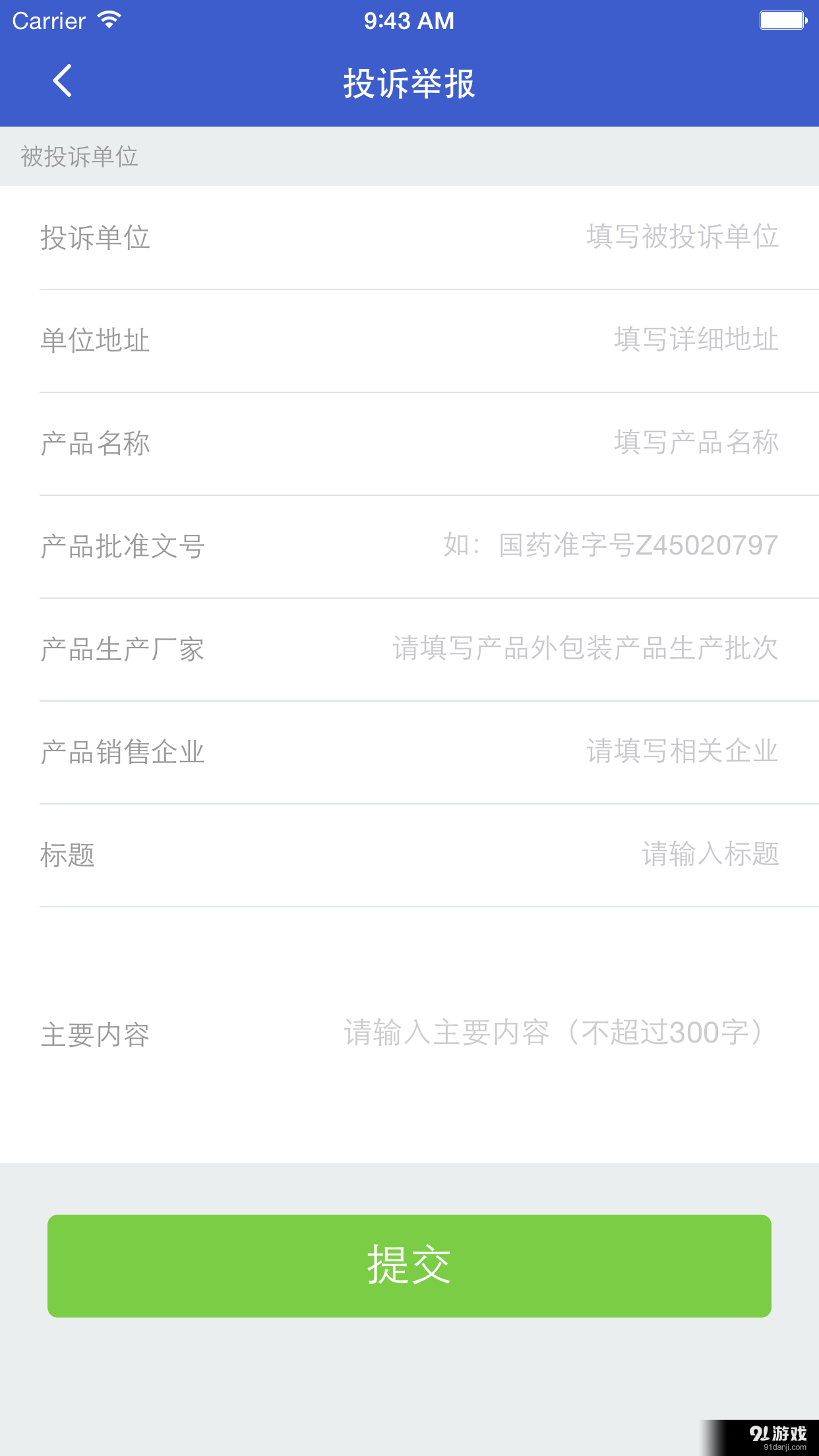Tap placeholder text 请输入标题
Image resolution: width=819 pixels, height=1456 pixels.
710,855
